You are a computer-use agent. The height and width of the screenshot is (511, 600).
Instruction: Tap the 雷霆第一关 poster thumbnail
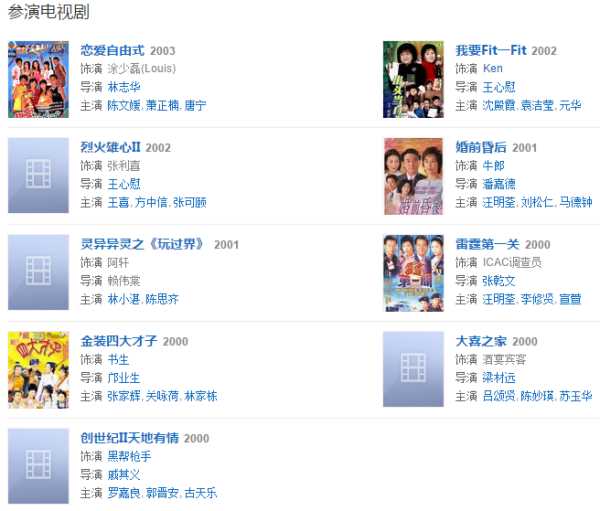[x=413, y=273]
